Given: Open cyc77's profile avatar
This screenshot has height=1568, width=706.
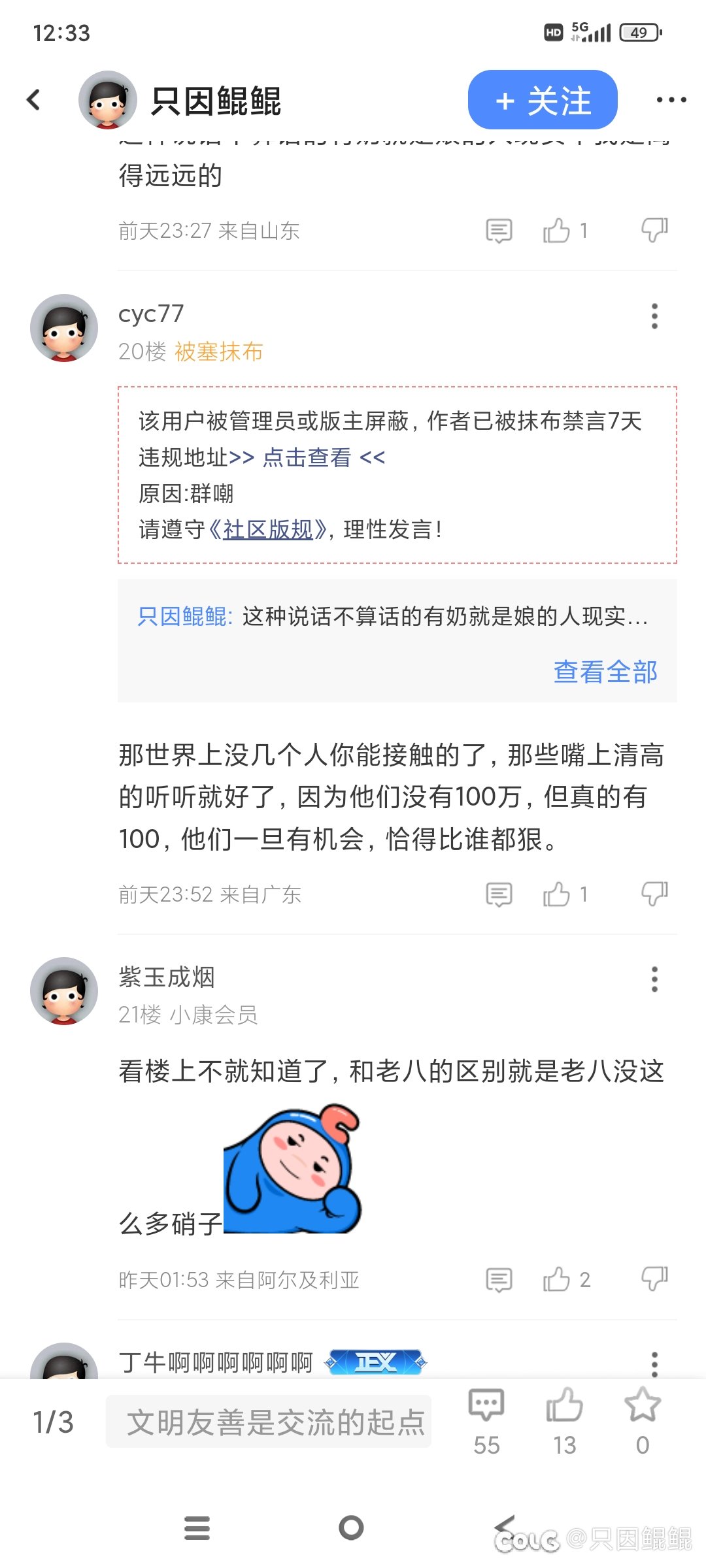Looking at the screenshot, I should click(x=64, y=327).
